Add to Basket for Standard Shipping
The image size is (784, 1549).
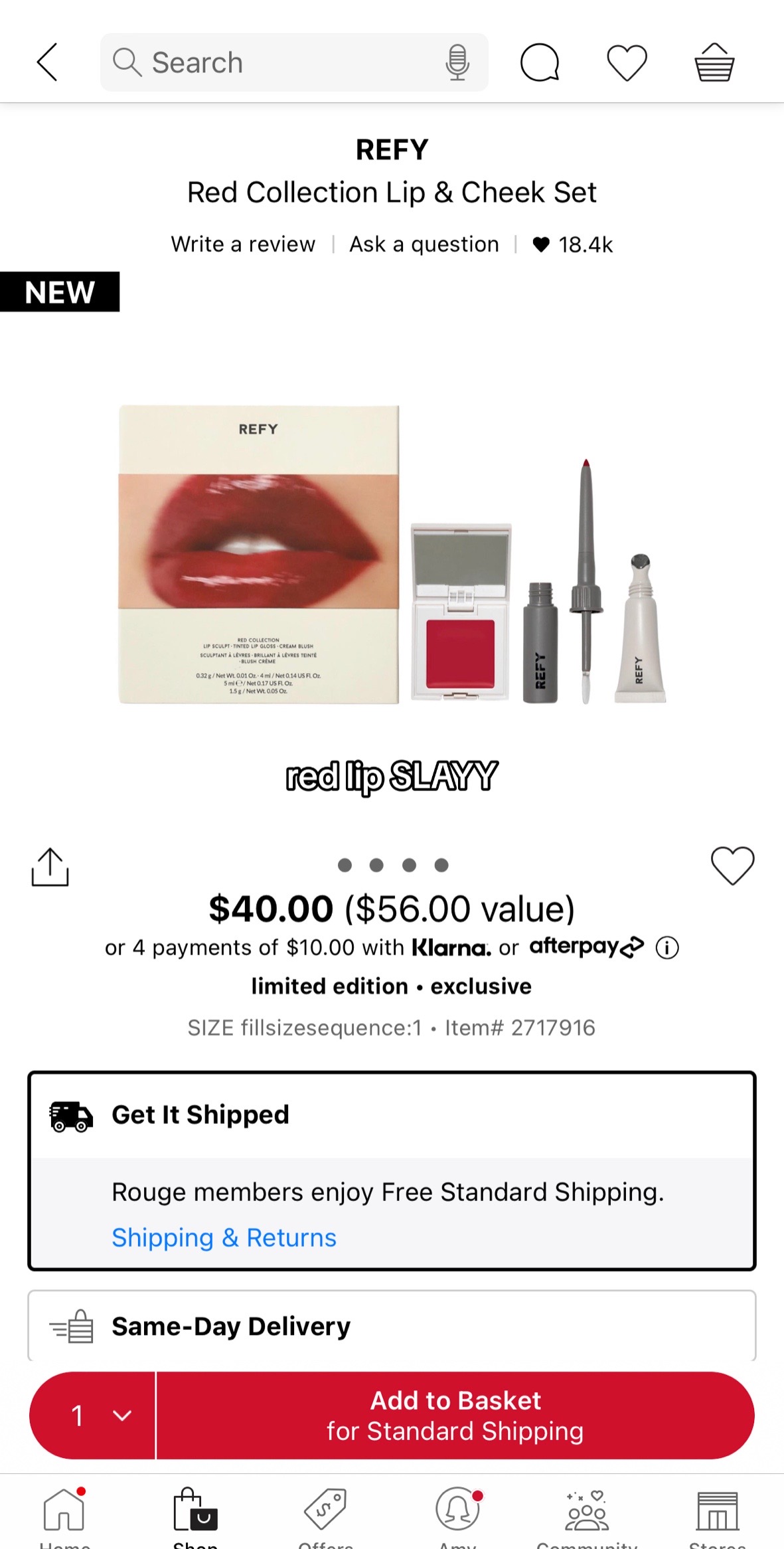click(455, 1415)
